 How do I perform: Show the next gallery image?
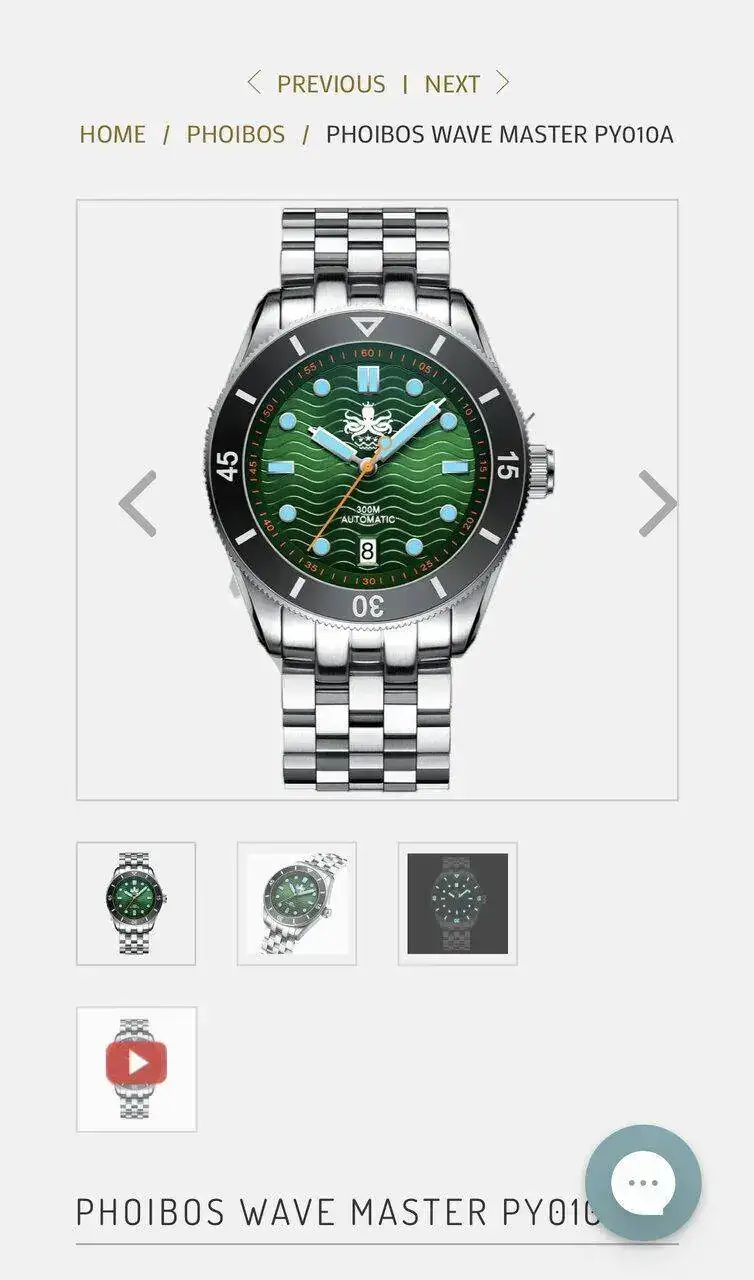click(656, 503)
